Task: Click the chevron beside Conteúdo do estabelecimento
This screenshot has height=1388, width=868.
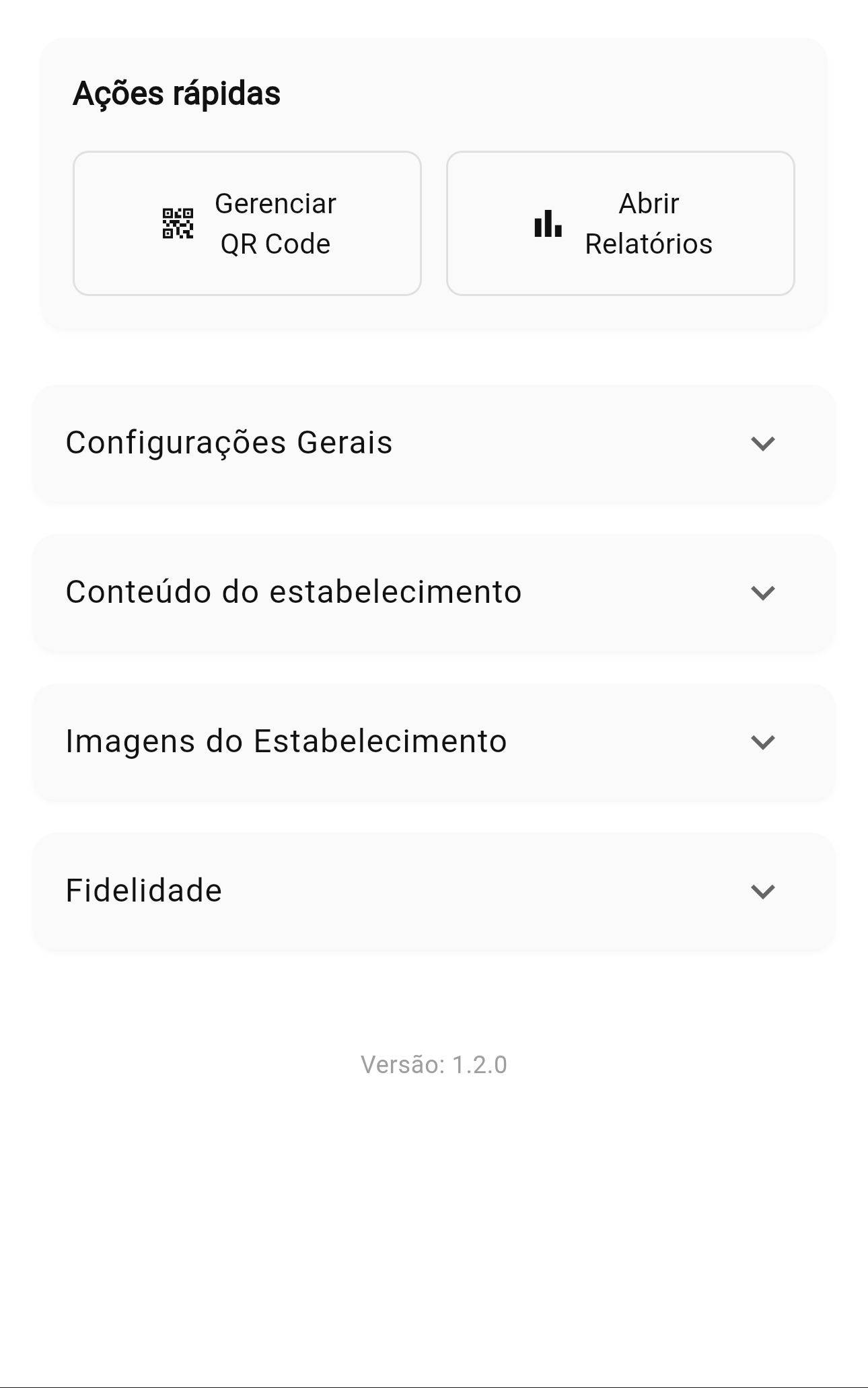Action: pyautogui.click(x=762, y=593)
